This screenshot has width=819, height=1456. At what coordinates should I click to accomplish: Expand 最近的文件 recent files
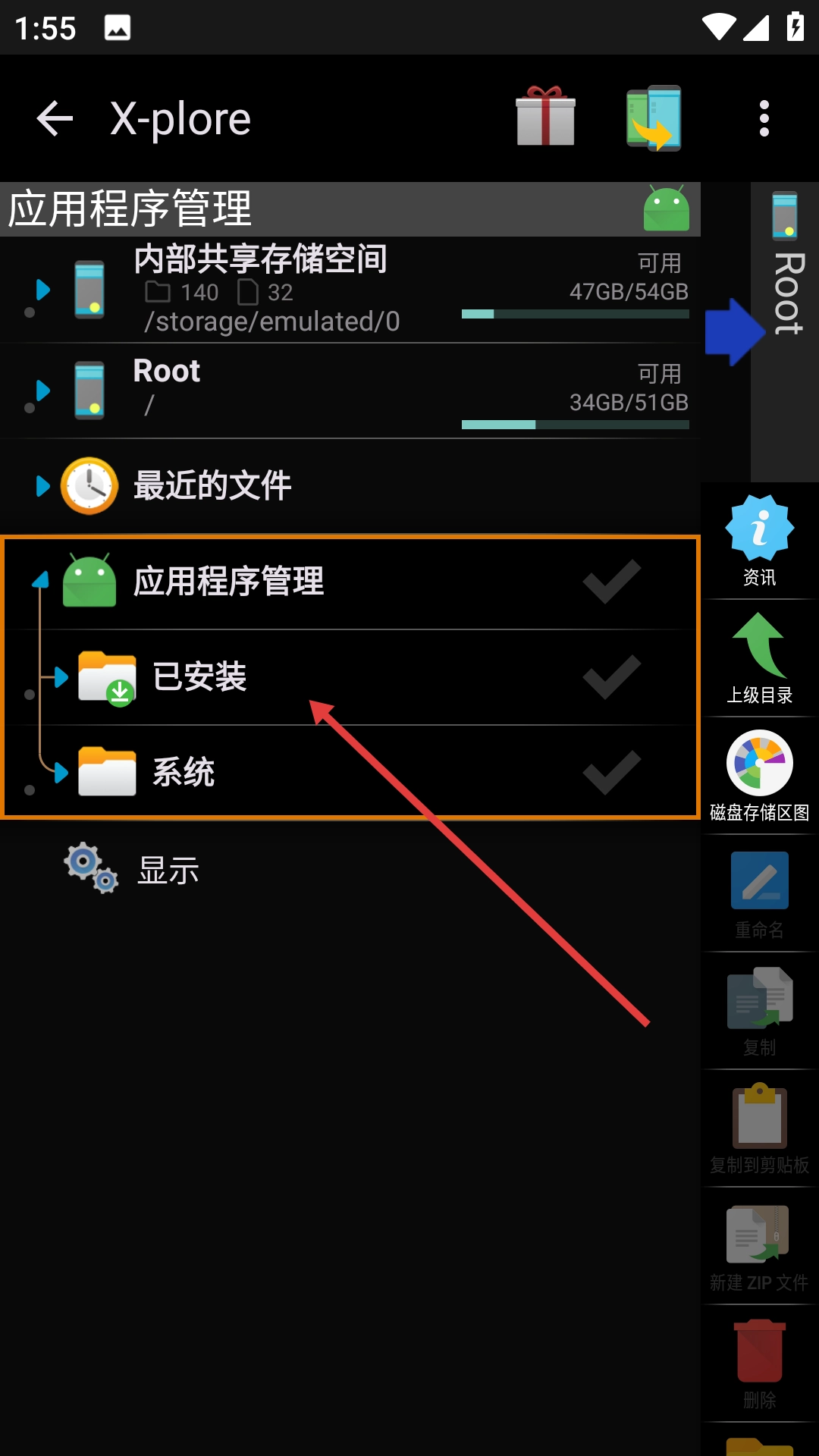pos(350,486)
